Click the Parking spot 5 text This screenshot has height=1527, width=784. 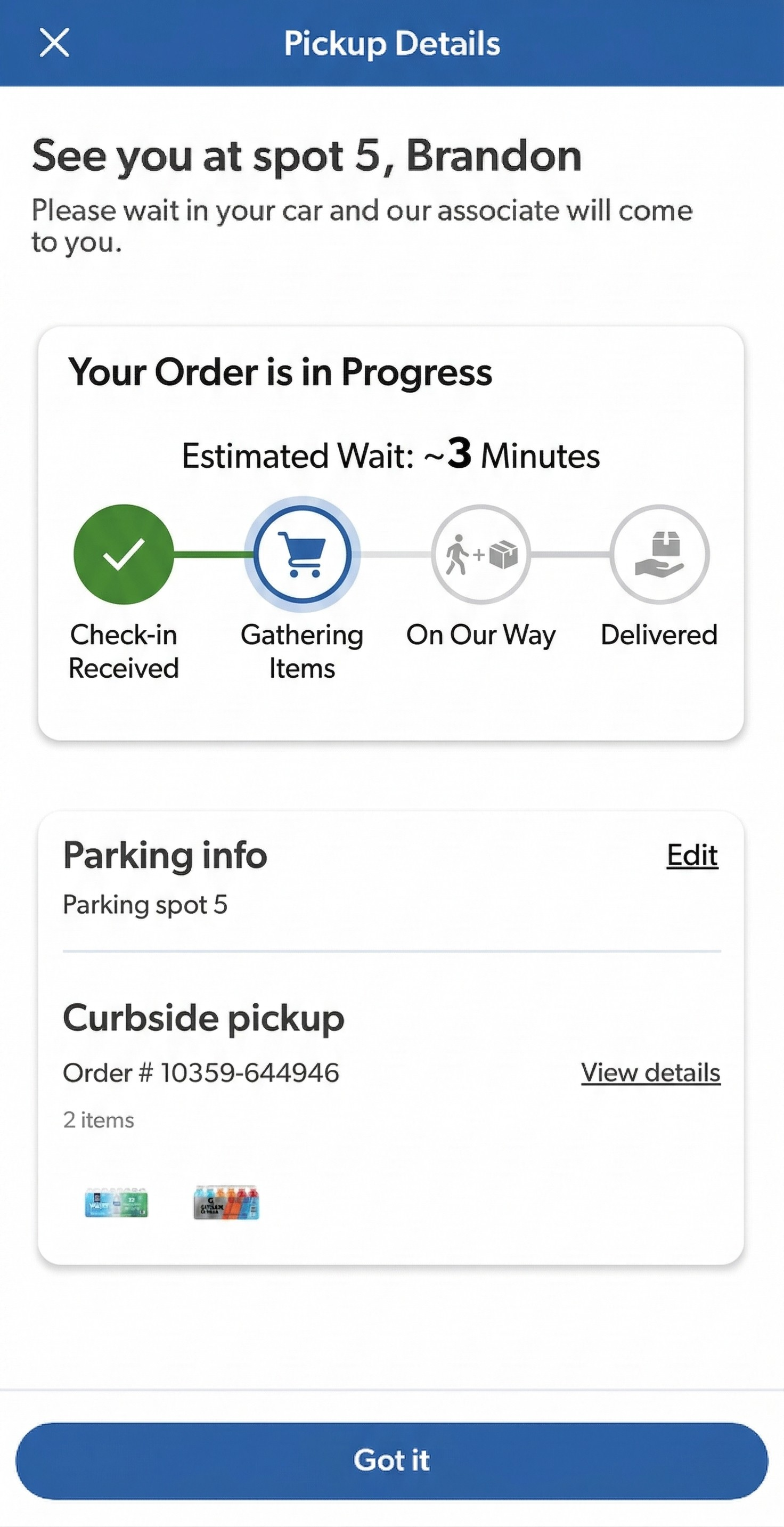coord(145,905)
